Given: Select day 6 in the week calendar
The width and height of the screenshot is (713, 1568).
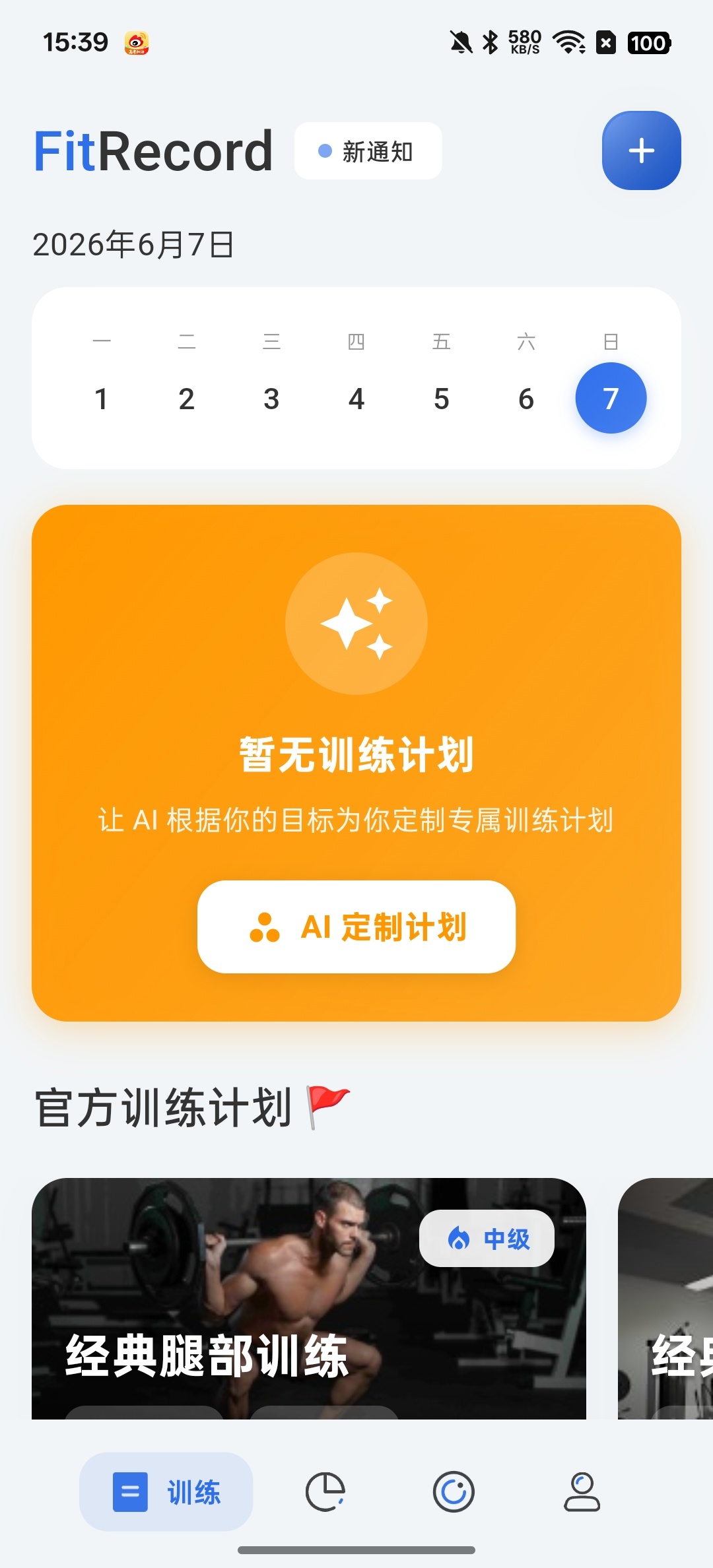Looking at the screenshot, I should click(526, 399).
